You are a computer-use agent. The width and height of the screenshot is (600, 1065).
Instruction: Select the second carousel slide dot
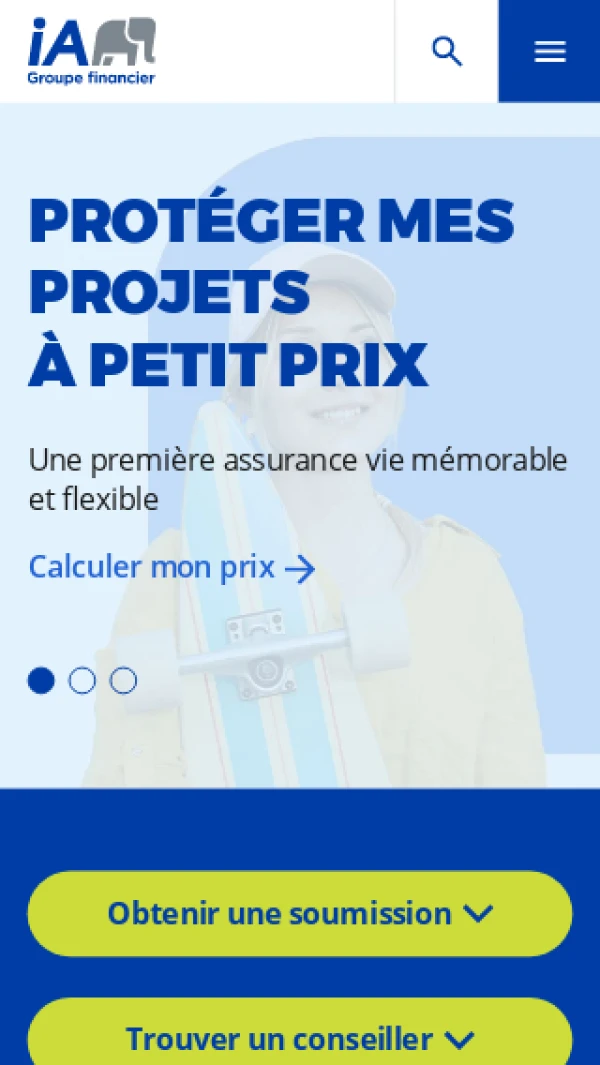click(82, 681)
